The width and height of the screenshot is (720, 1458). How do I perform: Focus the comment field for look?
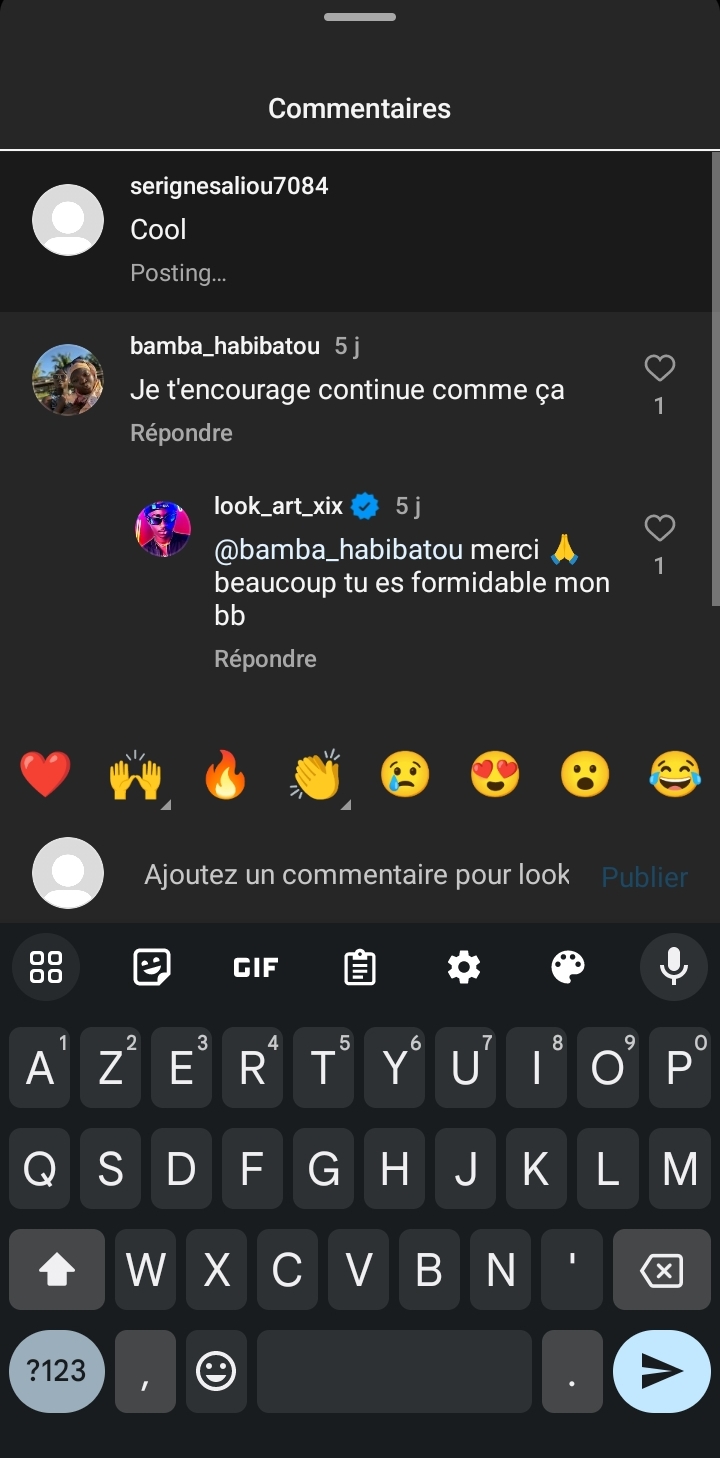coord(356,875)
